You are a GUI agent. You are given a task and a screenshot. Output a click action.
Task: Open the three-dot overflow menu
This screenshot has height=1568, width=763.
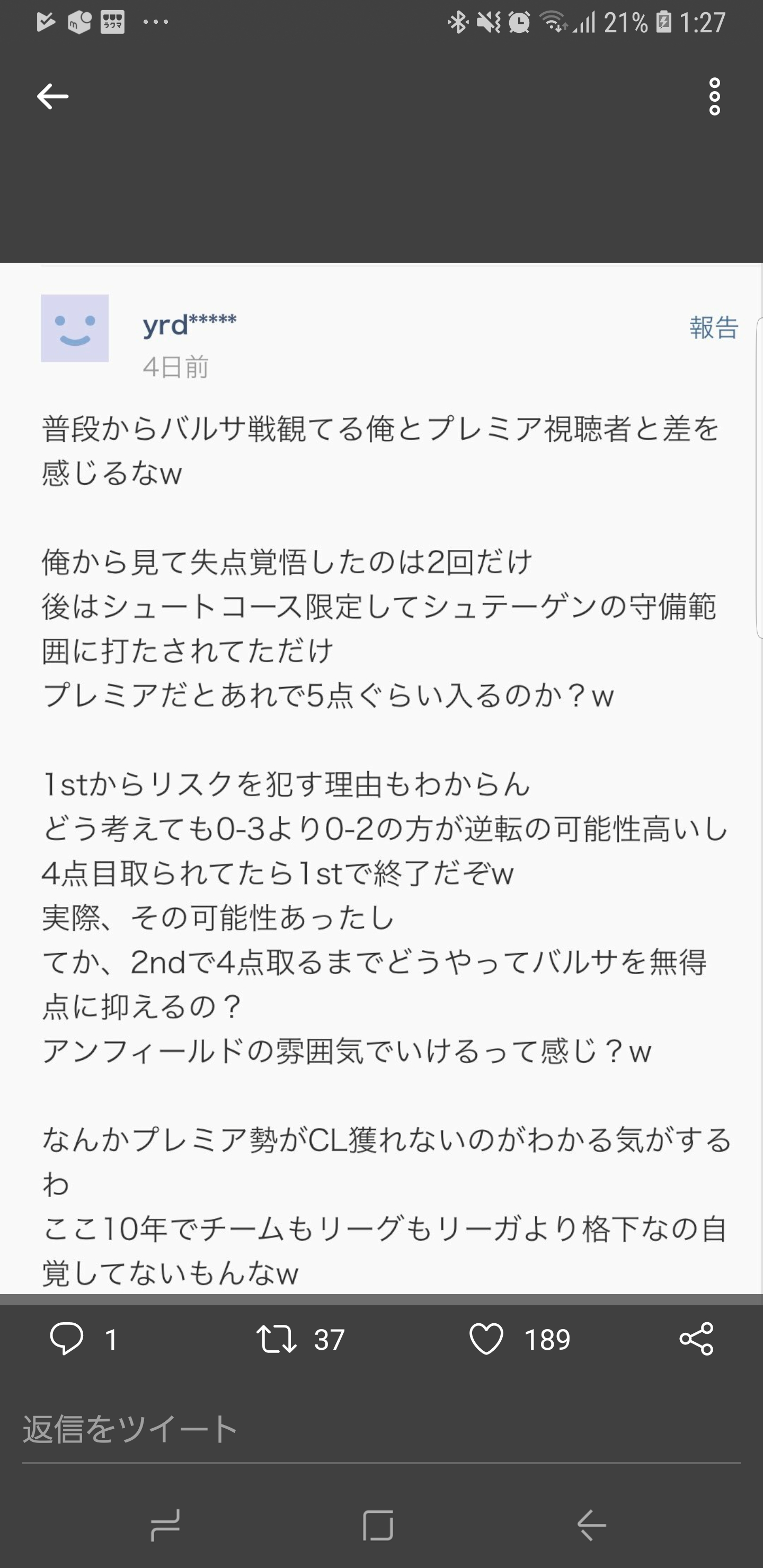(714, 97)
